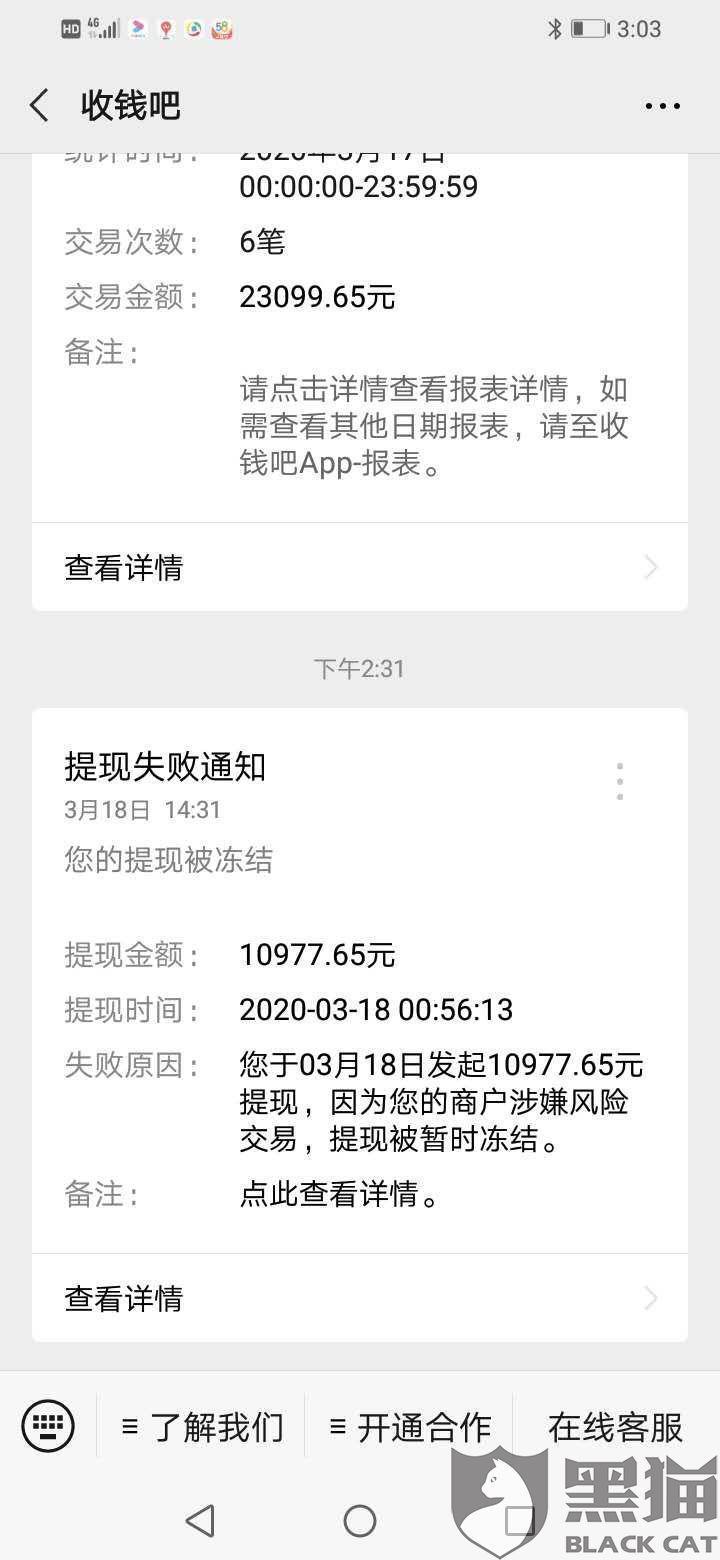
Task: Open the options dots on 提现失败通知 card
Action: pos(620,781)
